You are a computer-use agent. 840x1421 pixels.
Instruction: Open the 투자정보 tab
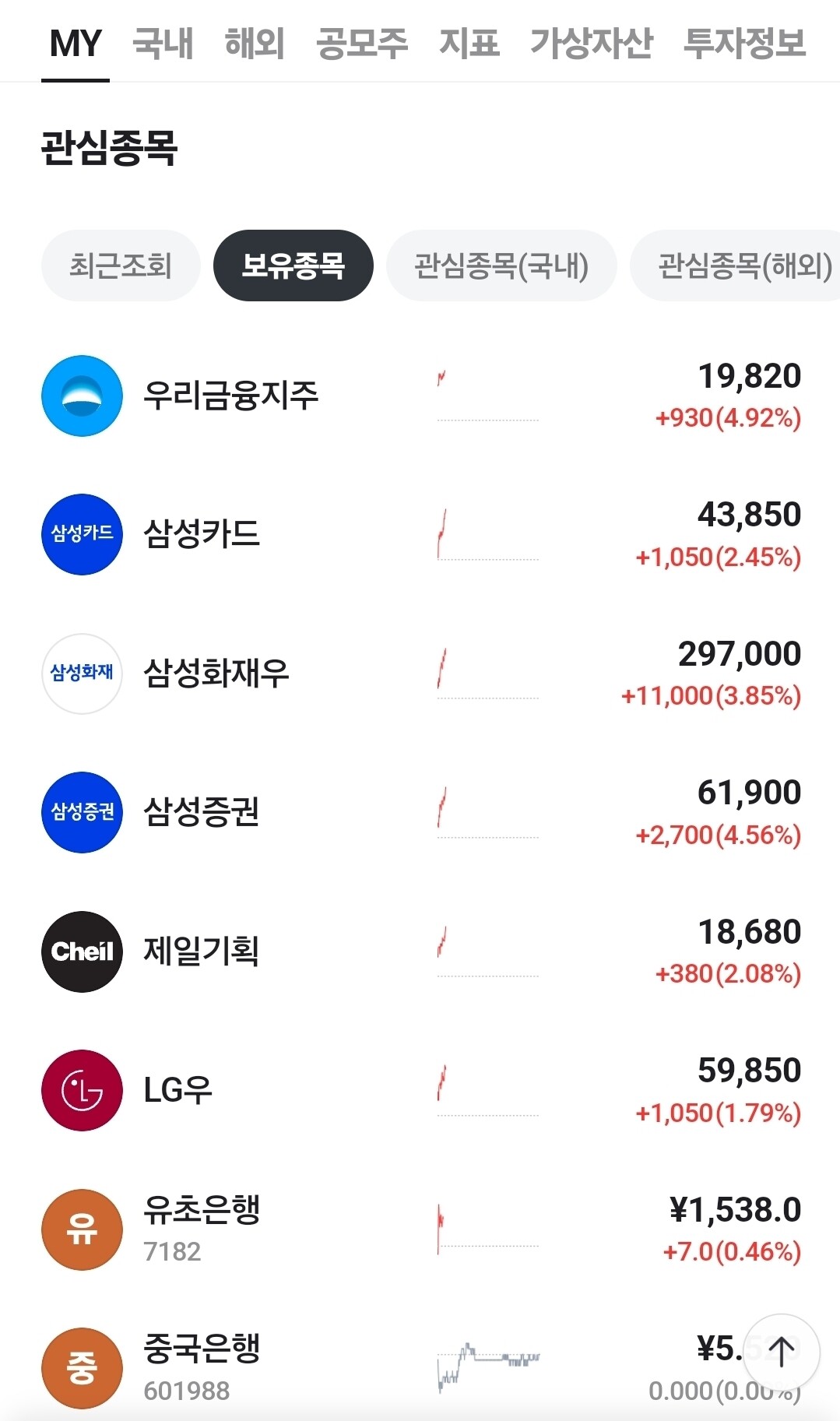point(744,43)
